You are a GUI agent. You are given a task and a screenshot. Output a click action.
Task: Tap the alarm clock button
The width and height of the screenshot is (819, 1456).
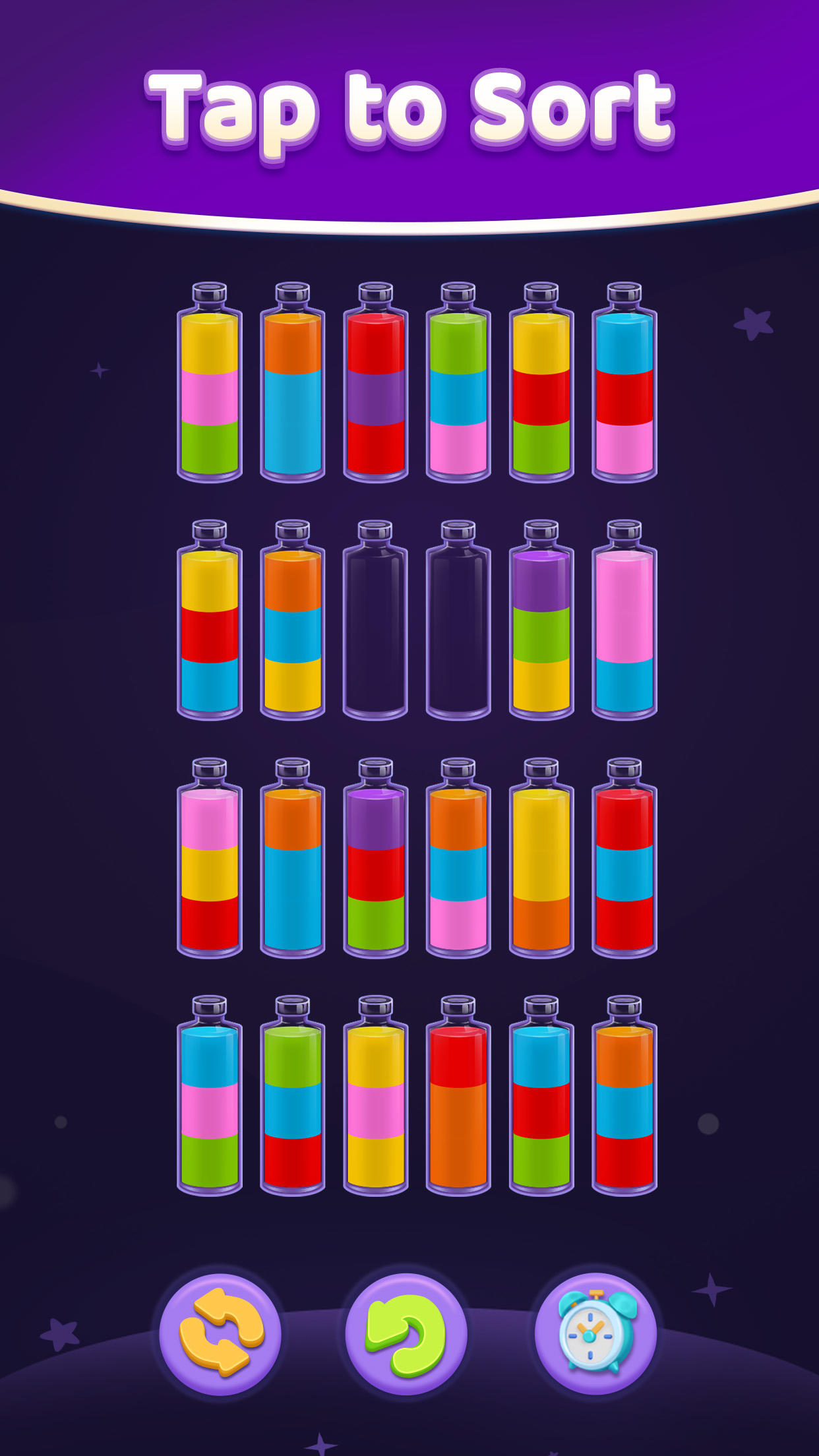(x=595, y=1333)
